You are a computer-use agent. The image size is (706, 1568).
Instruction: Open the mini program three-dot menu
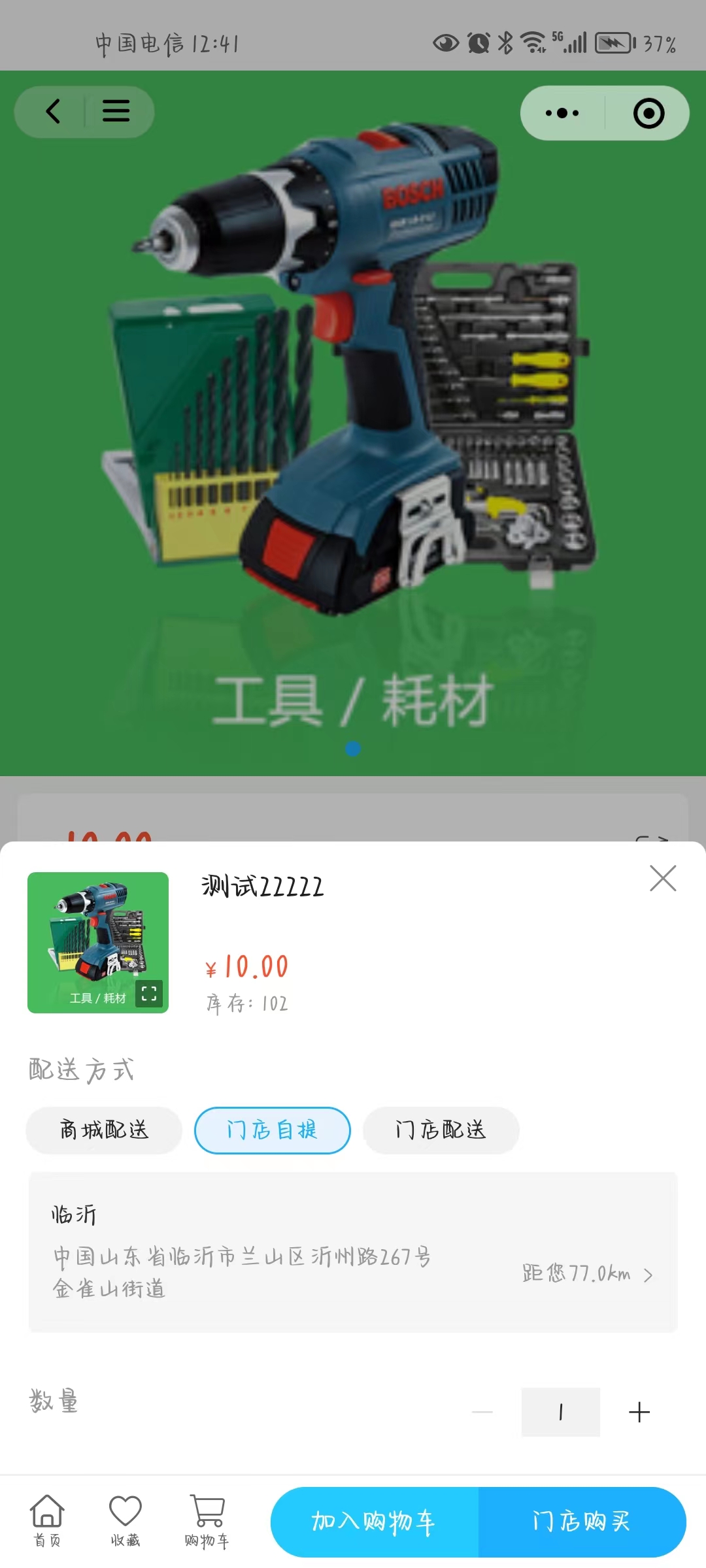tap(562, 113)
